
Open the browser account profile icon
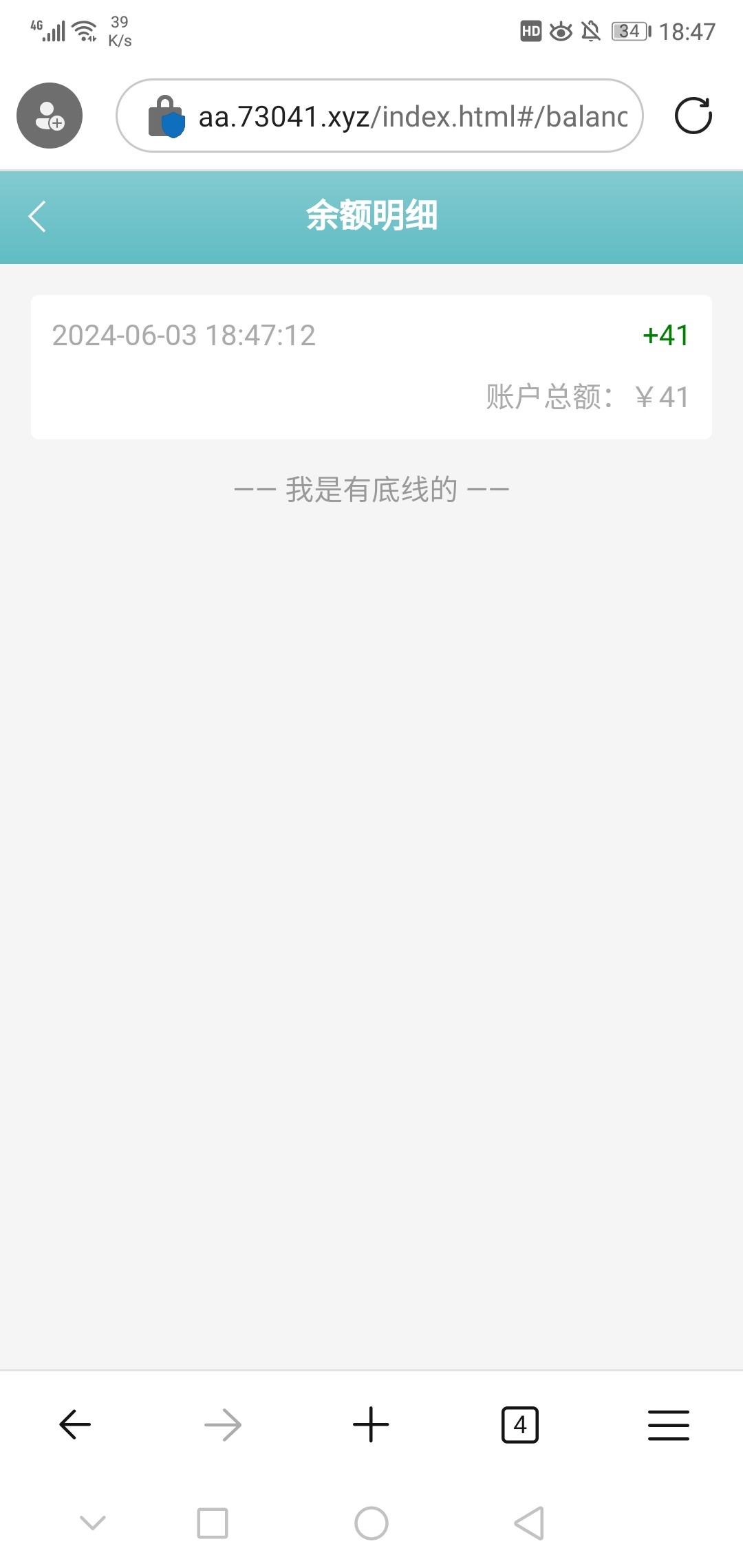(x=50, y=116)
